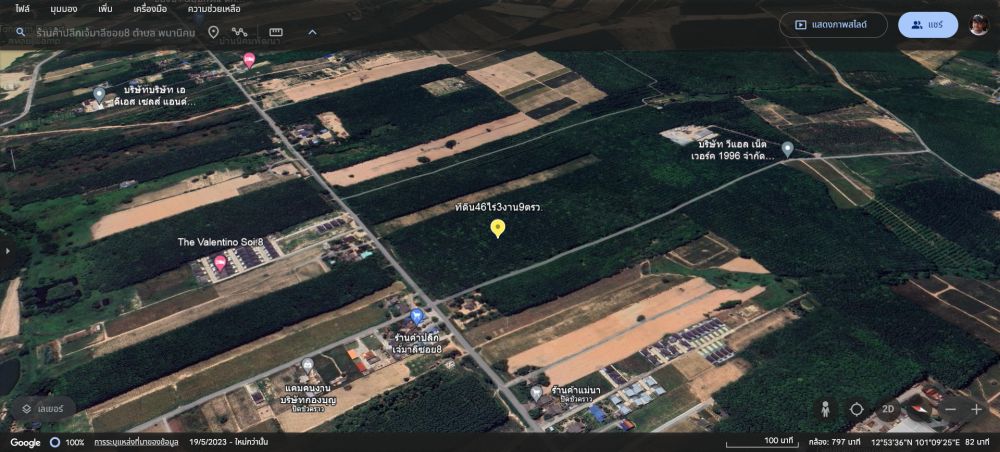The width and height of the screenshot is (1000, 452).
Task: Switch the map to 2D view
Action: tap(887, 409)
